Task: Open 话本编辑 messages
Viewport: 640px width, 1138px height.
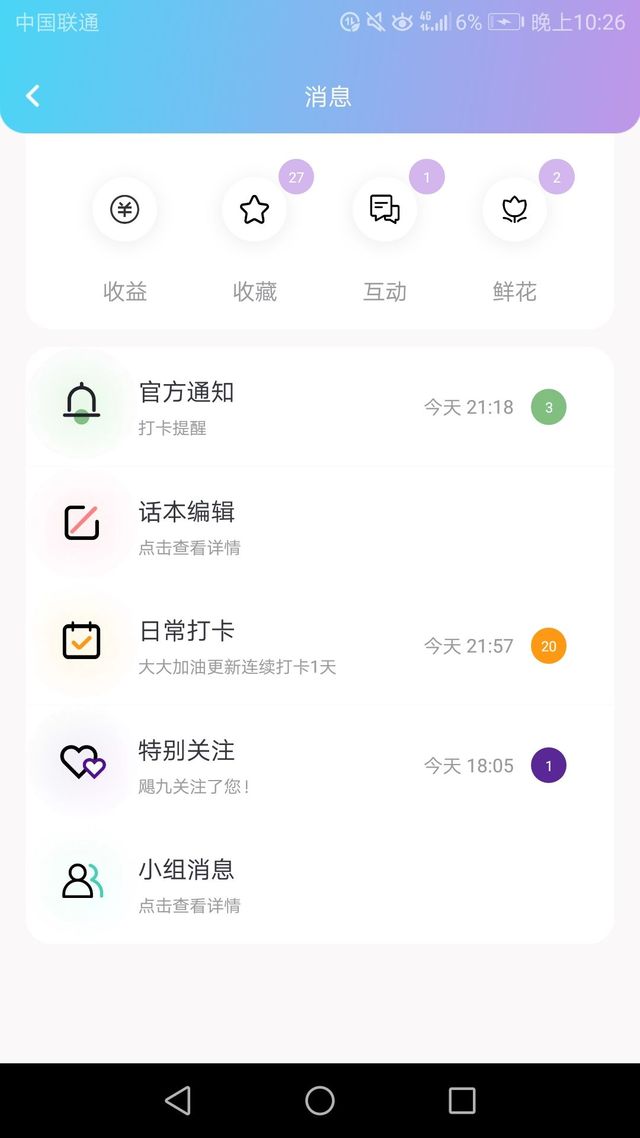Action: [320, 526]
